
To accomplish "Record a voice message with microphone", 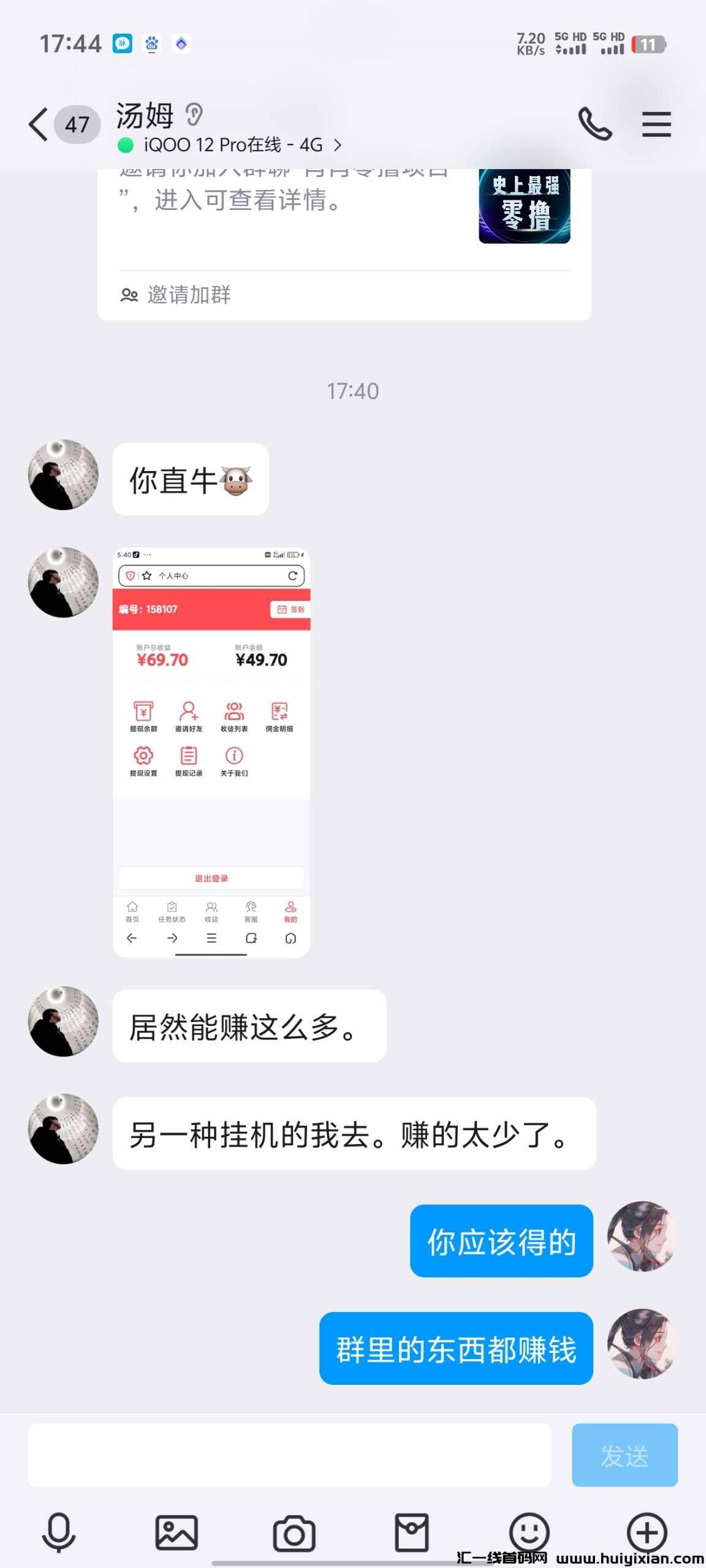I will [x=59, y=1532].
